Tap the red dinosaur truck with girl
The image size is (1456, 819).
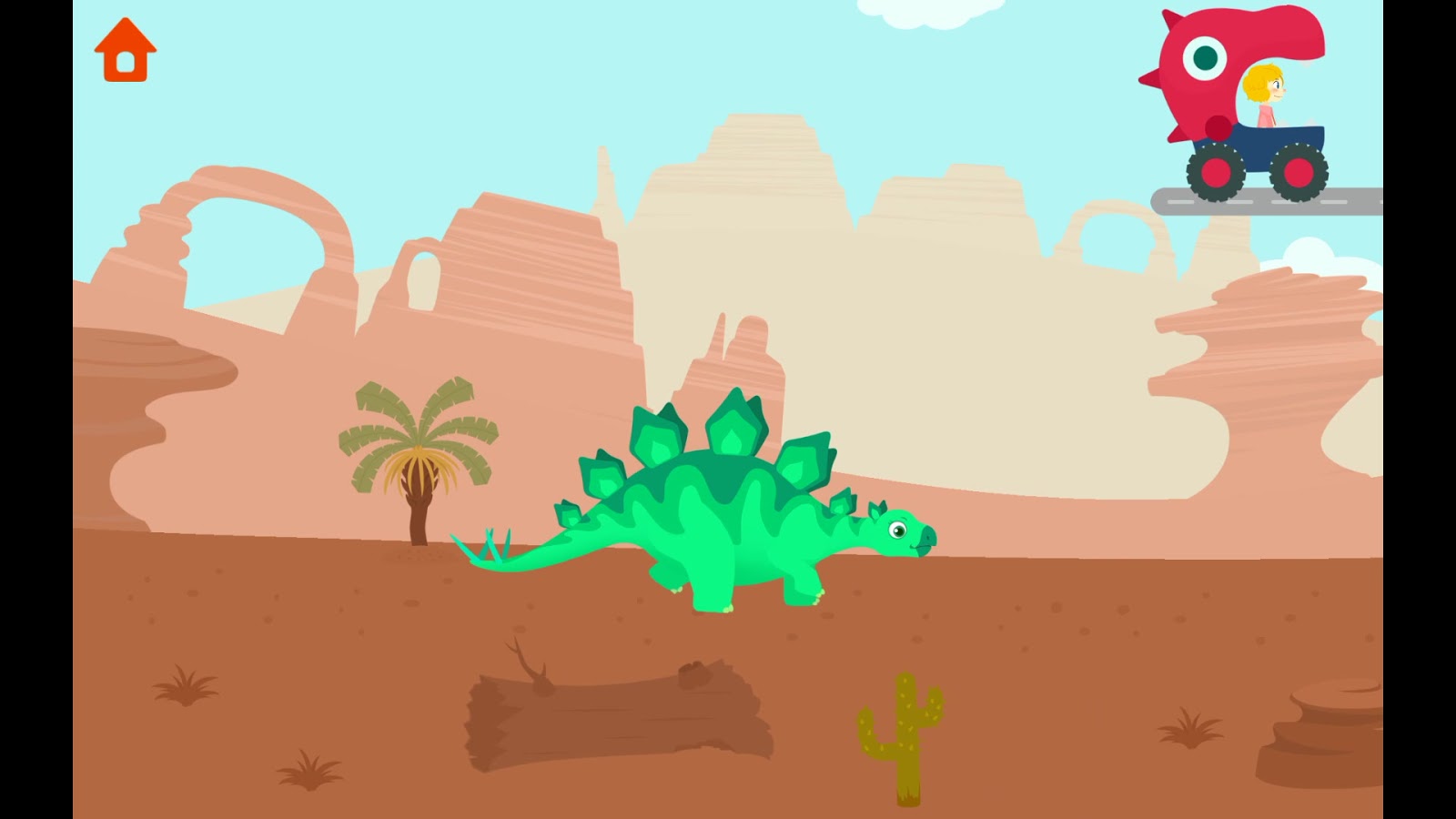[x=1238, y=105]
